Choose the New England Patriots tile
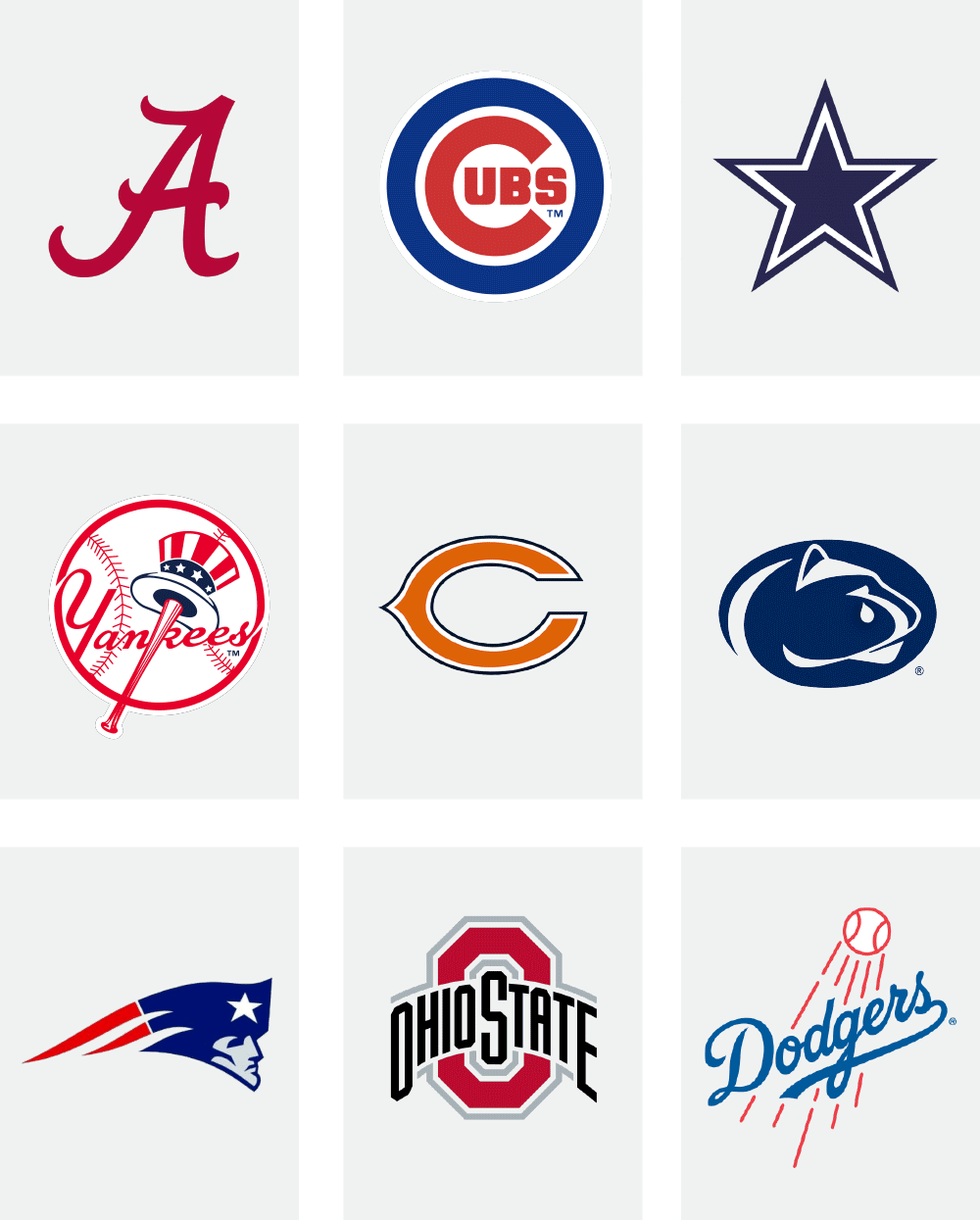Image resolution: width=980 pixels, height=1220 pixels. click(x=149, y=1033)
